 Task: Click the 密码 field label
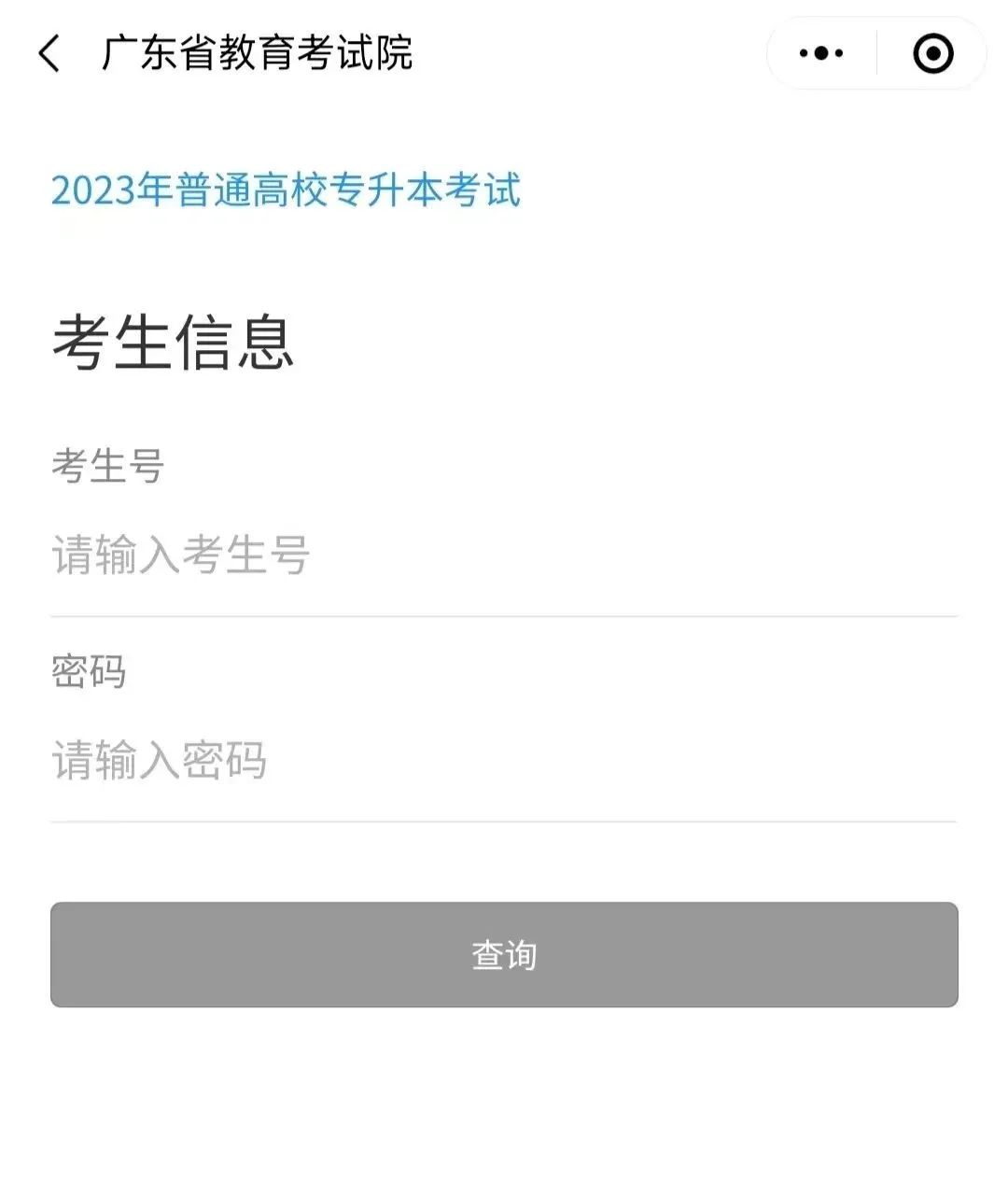[x=91, y=670]
